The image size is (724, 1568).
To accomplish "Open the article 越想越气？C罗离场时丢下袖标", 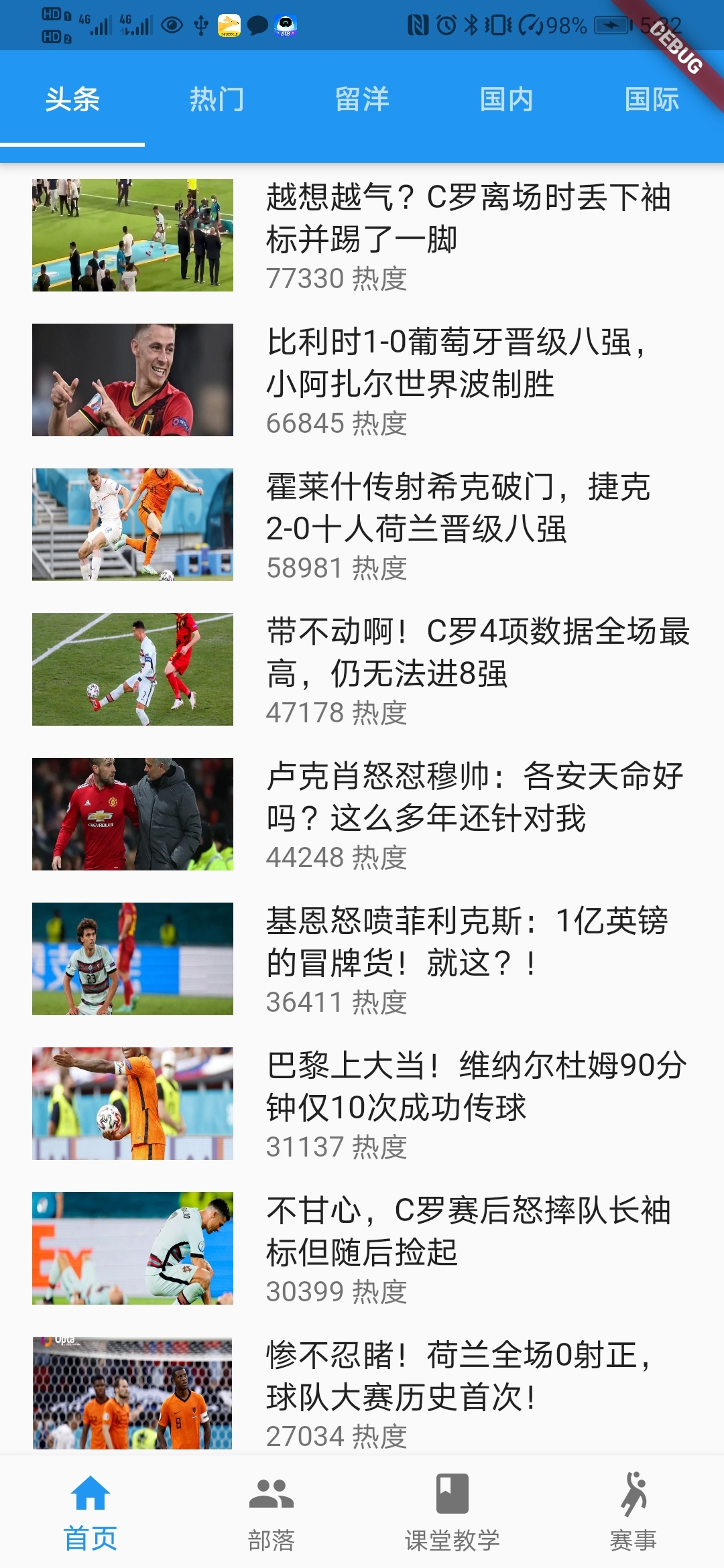I will click(x=468, y=218).
